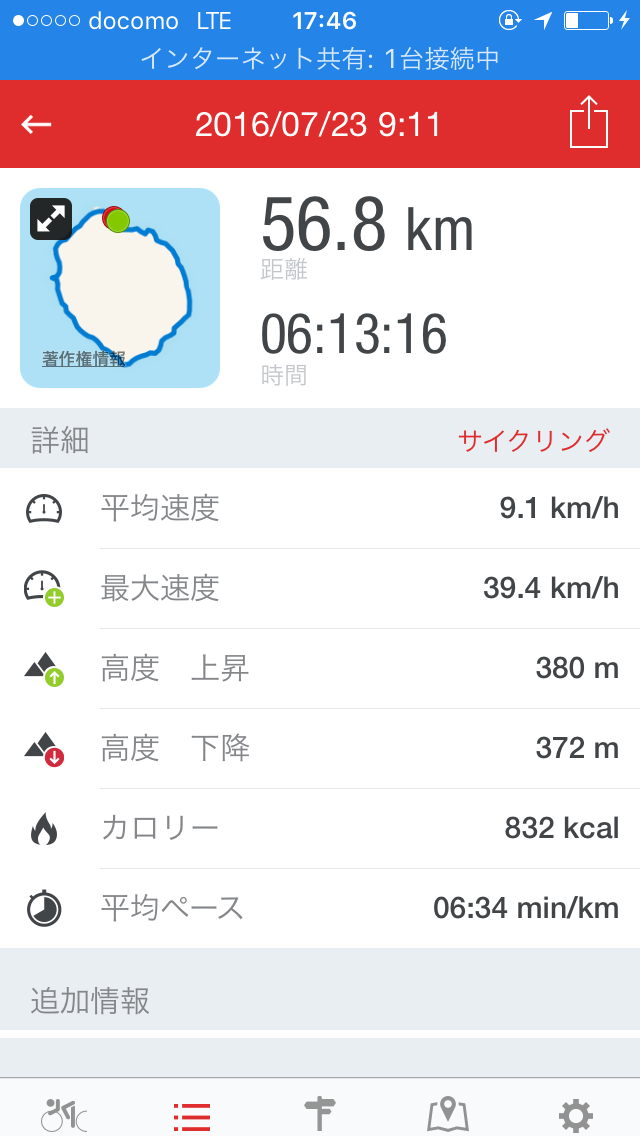640x1136 pixels.
Task: Open the 著作権情報 copyright link on the map
Action: pos(83,359)
